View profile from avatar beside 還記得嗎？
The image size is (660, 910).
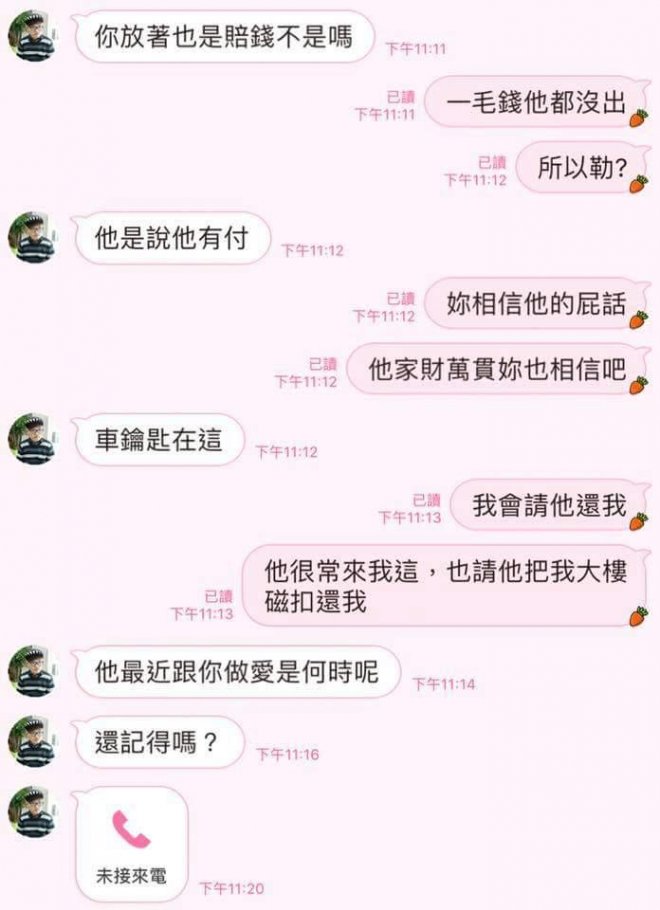32,743
